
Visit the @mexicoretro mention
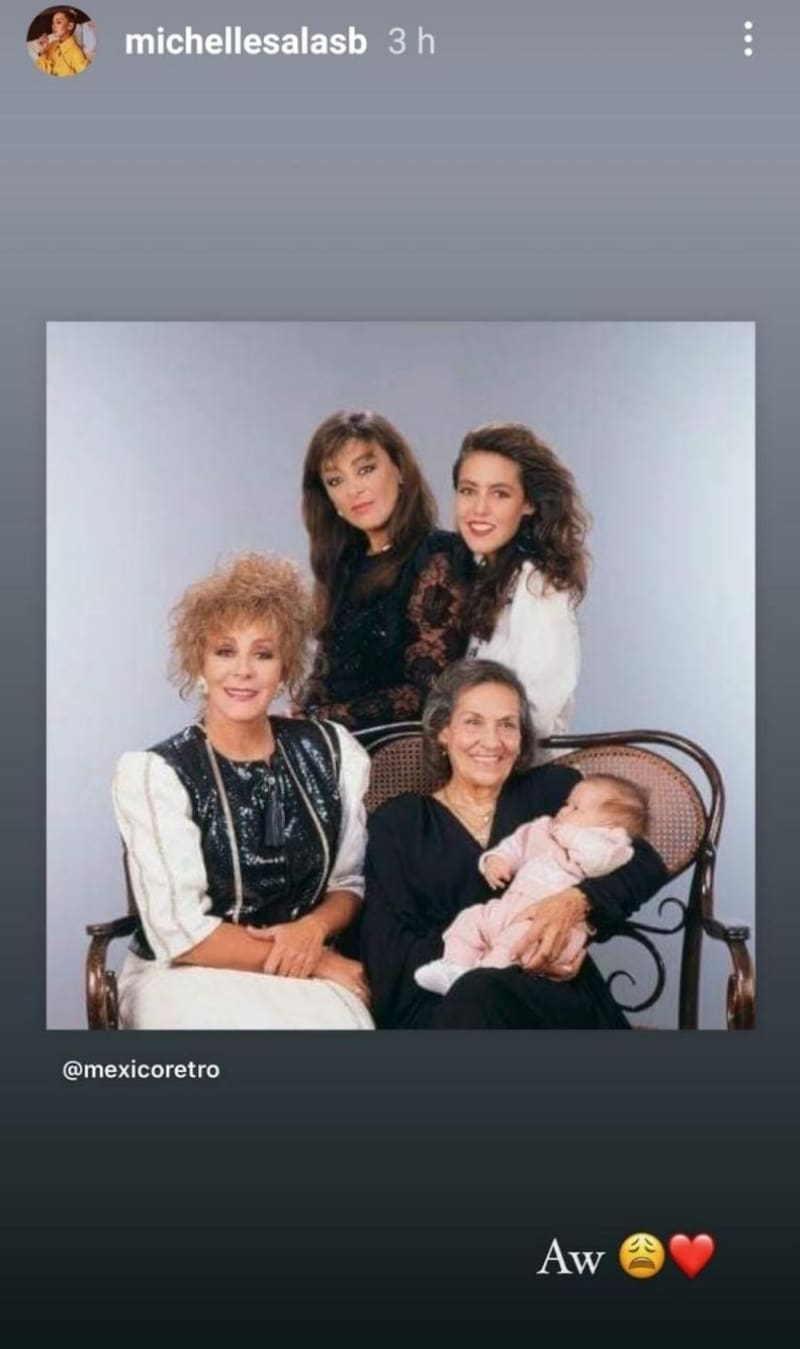tap(141, 1069)
